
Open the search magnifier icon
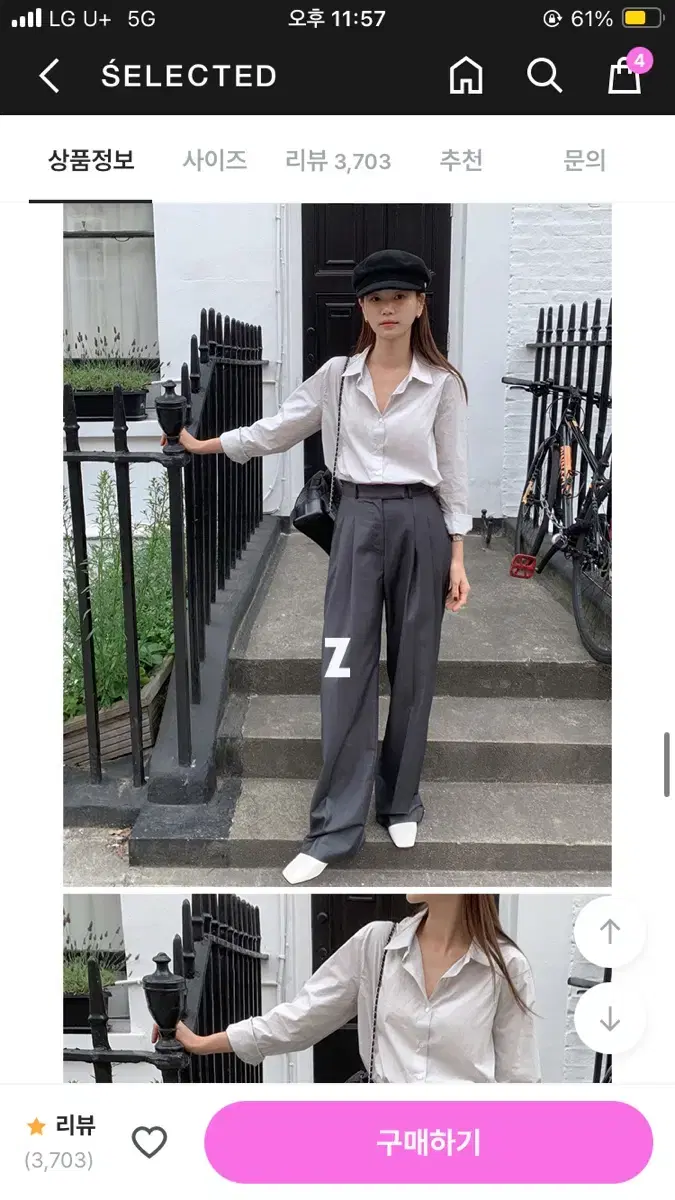pos(544,76)
